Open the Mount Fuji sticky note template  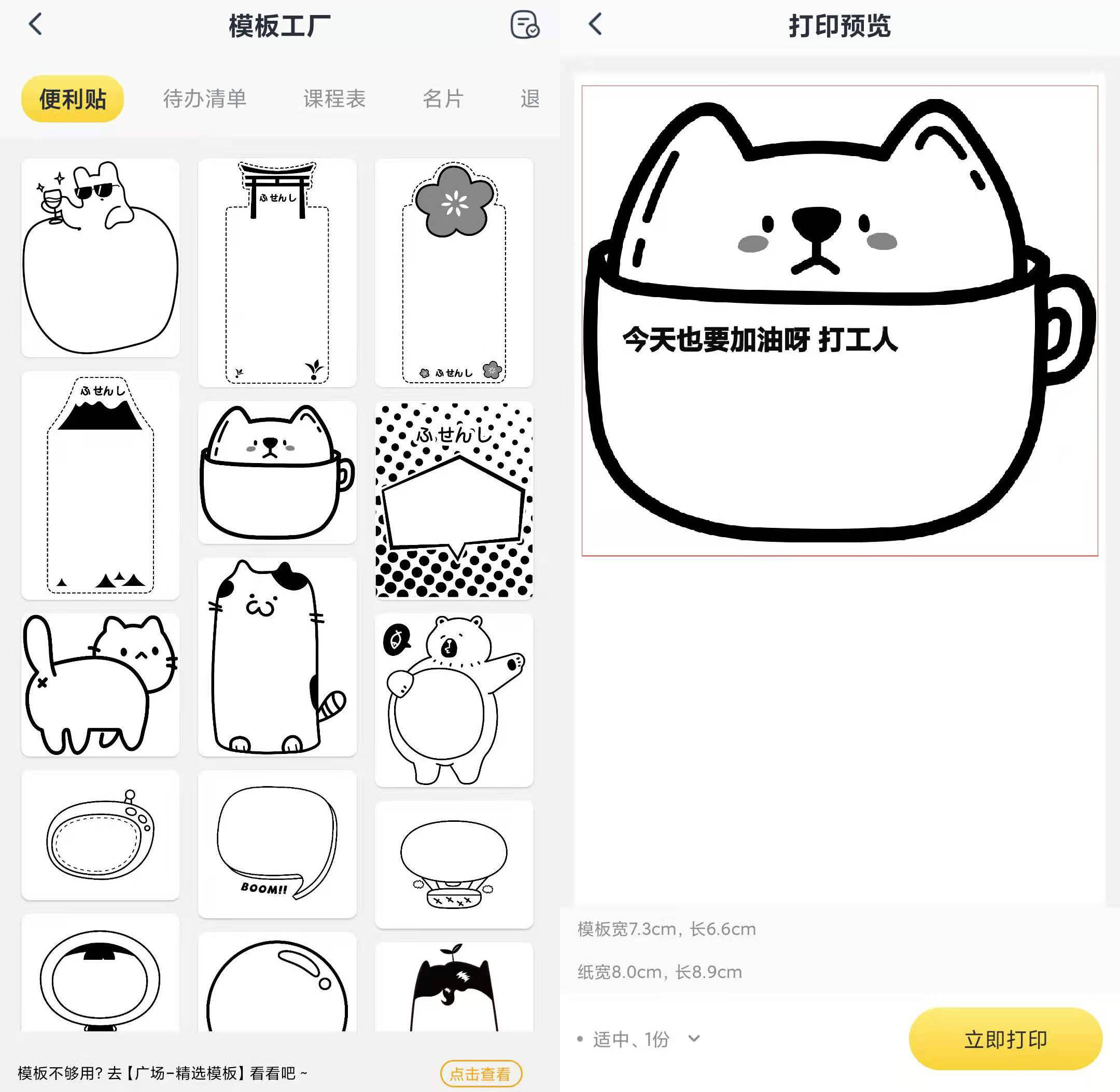pos(101,485)
